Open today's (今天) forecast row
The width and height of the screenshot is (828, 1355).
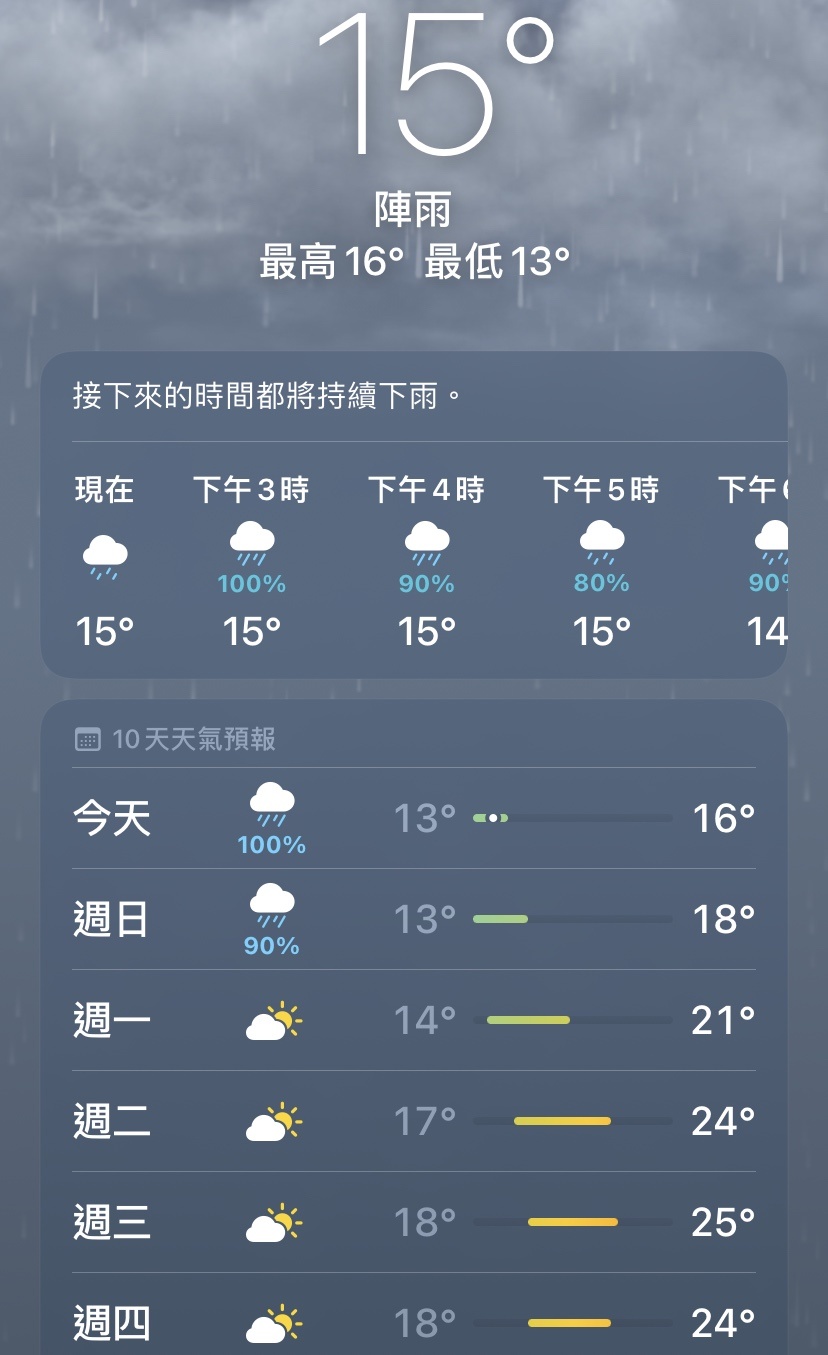tap(414, 818)
